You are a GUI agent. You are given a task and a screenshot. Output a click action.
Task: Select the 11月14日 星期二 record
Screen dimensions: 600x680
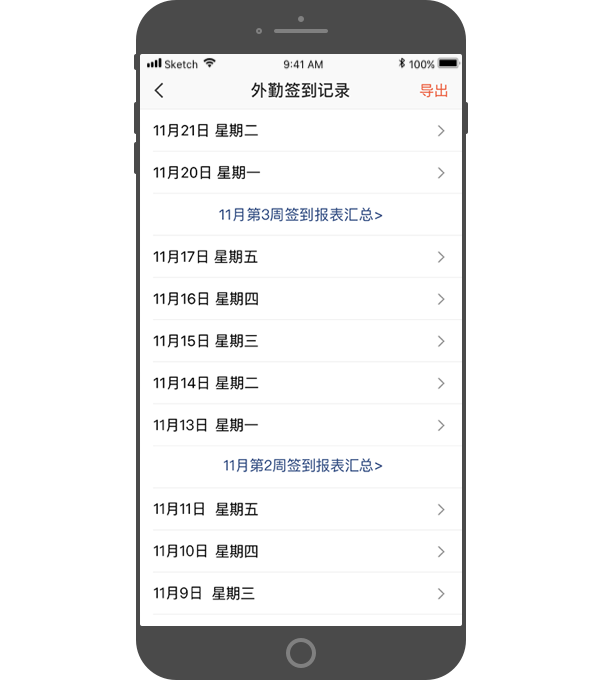point(300,383)
